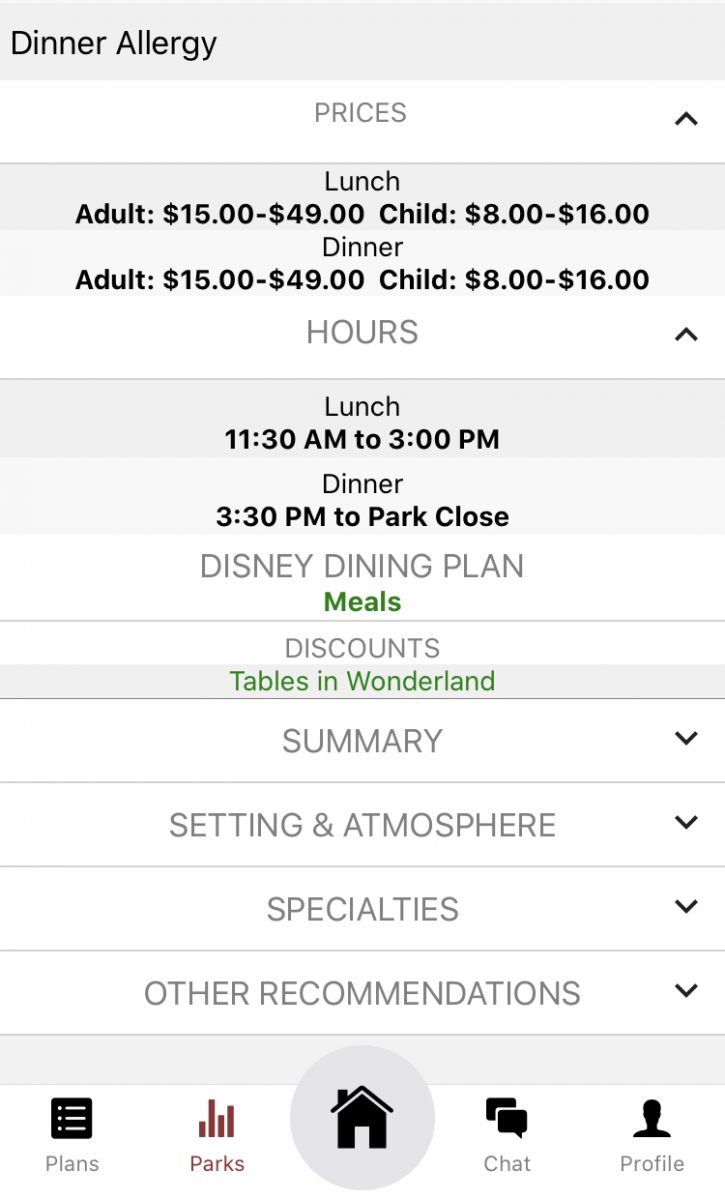725x1200 pixels.
Task: Tap the PRICES section header
Action: click(362, 113)
